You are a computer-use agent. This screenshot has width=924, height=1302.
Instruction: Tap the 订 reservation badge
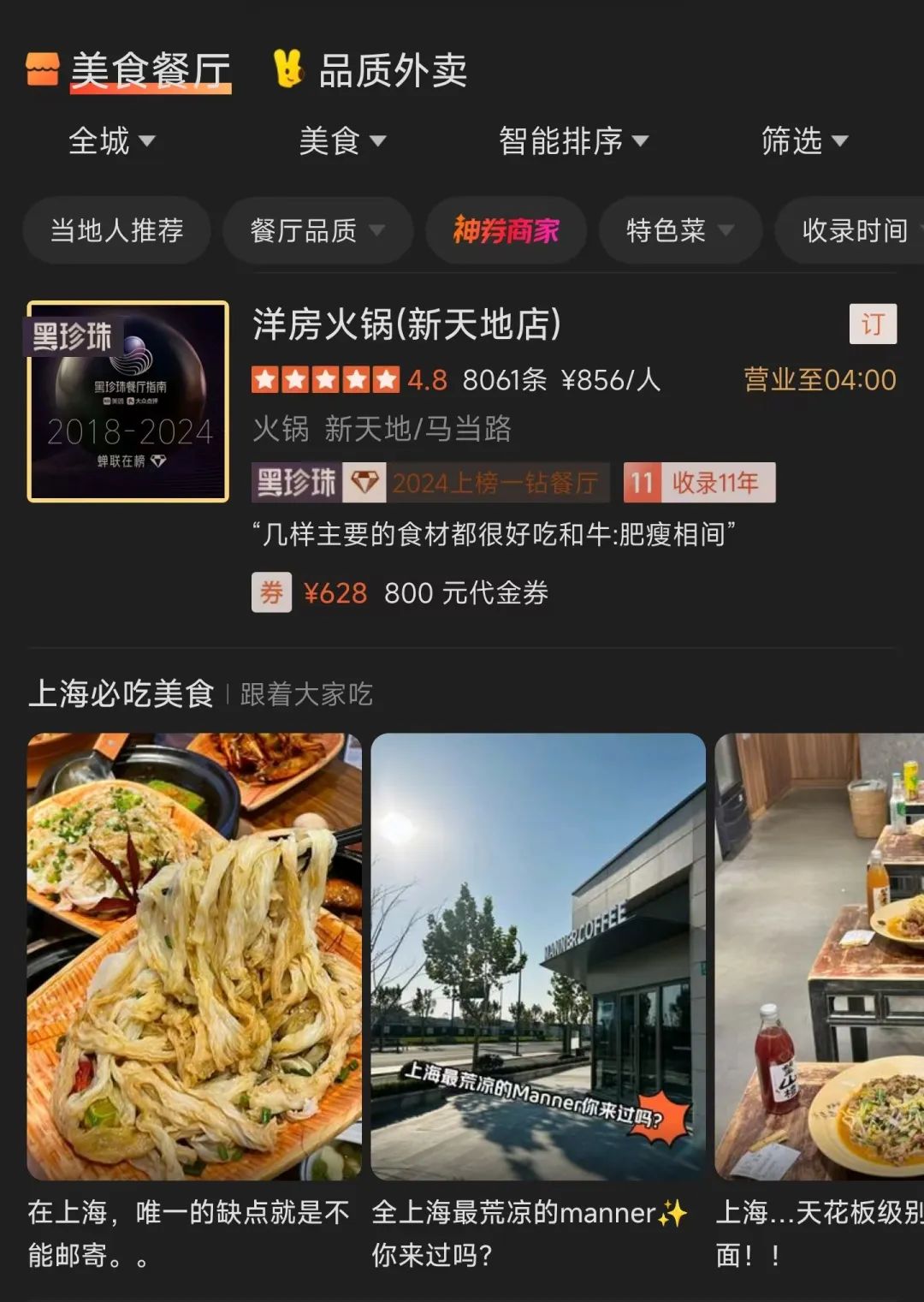tap(873, 324)
